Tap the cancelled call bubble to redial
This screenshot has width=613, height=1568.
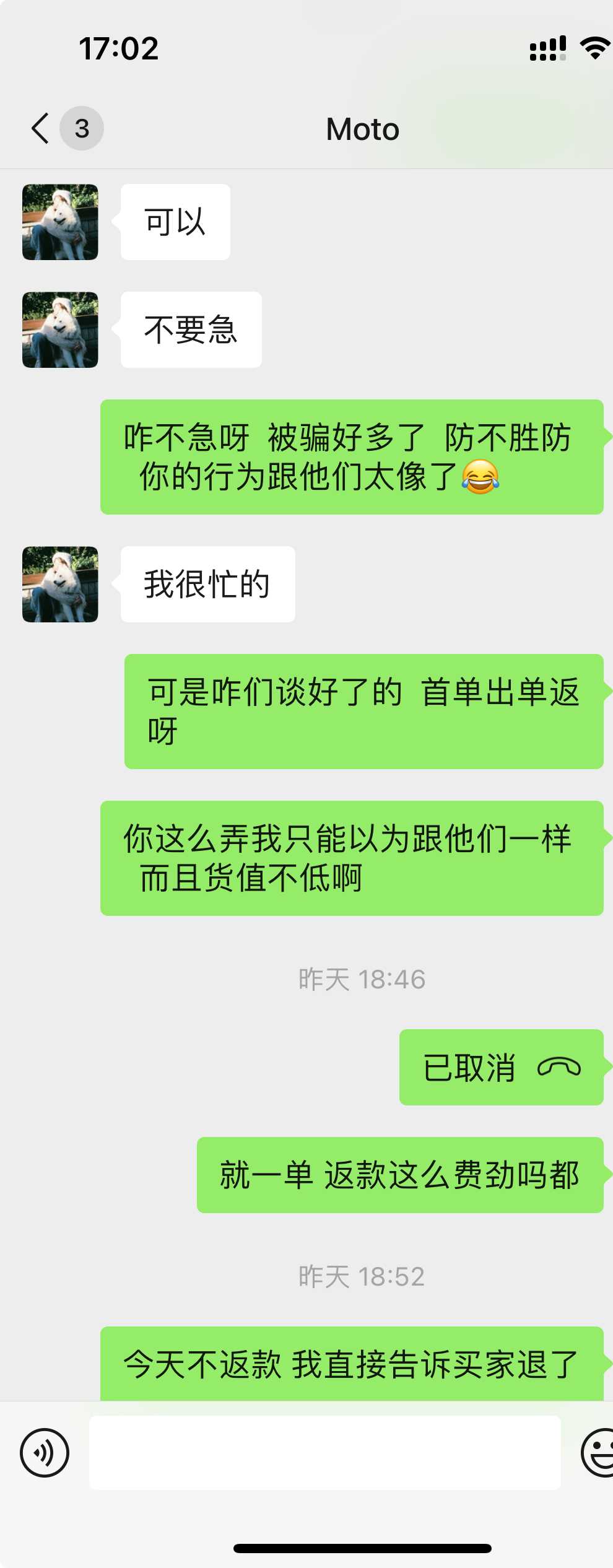pos(502,1069)
